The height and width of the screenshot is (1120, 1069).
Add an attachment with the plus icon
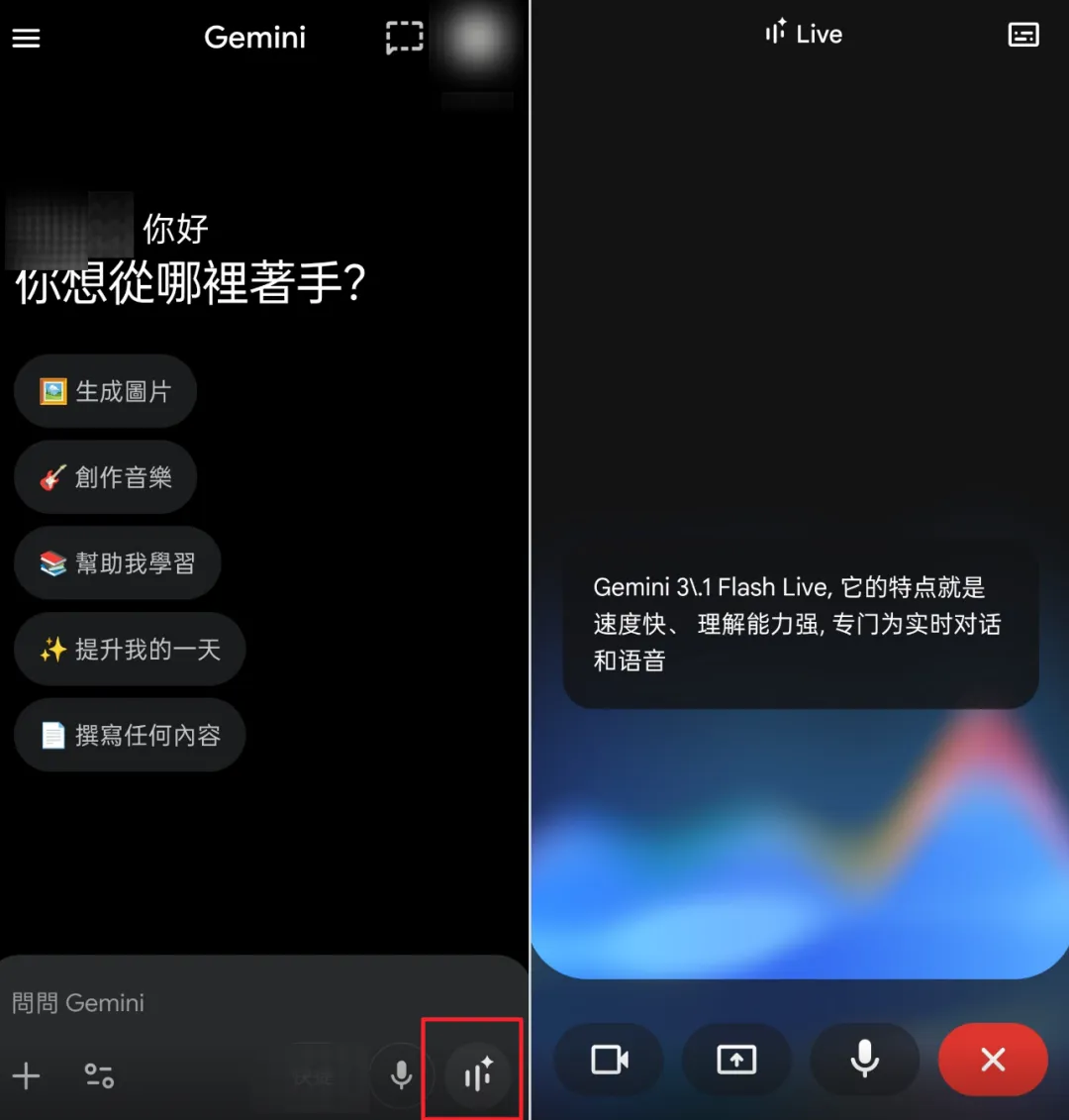(27, 1075)
